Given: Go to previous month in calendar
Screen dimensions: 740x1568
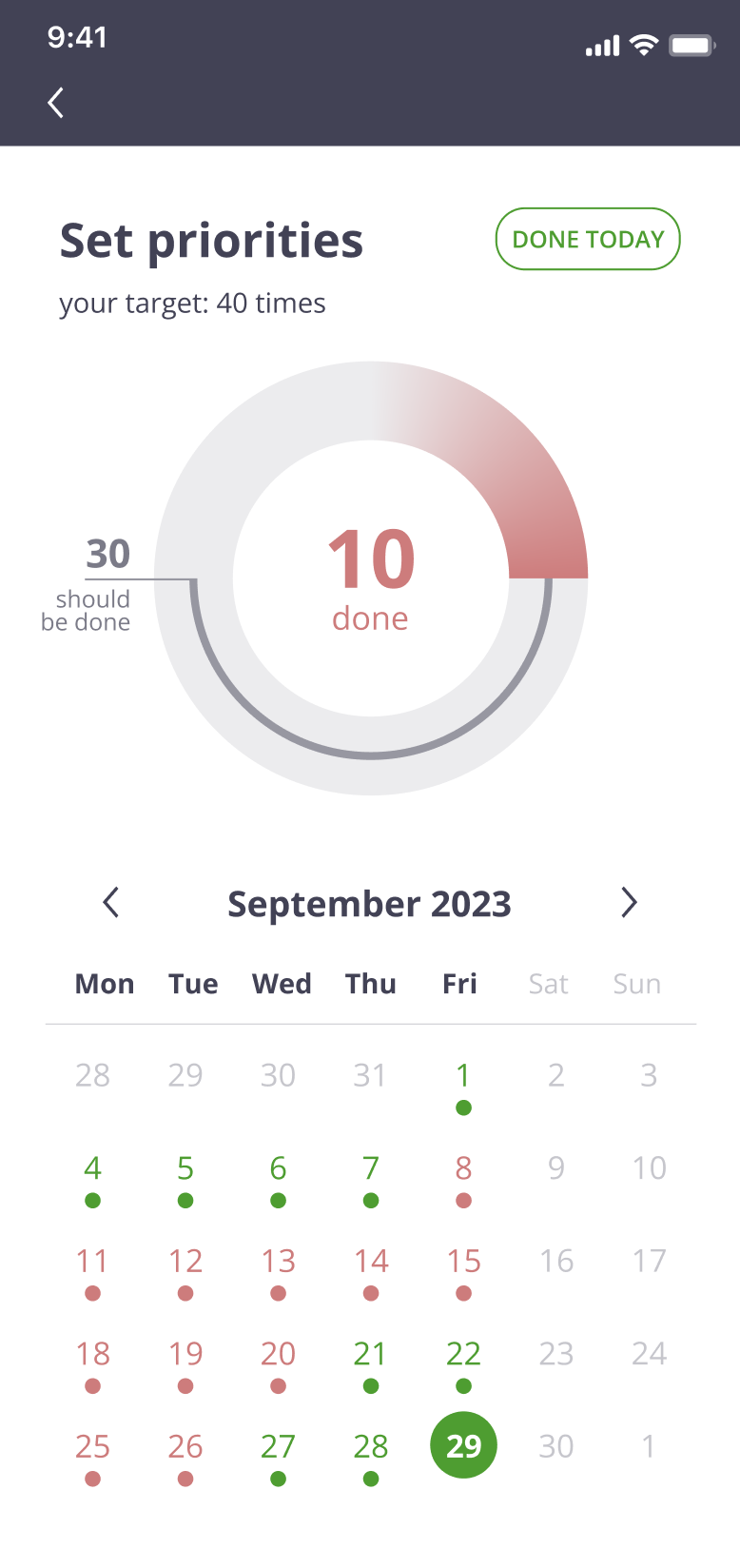Looking at the screenshot, I should pos(111,902).
